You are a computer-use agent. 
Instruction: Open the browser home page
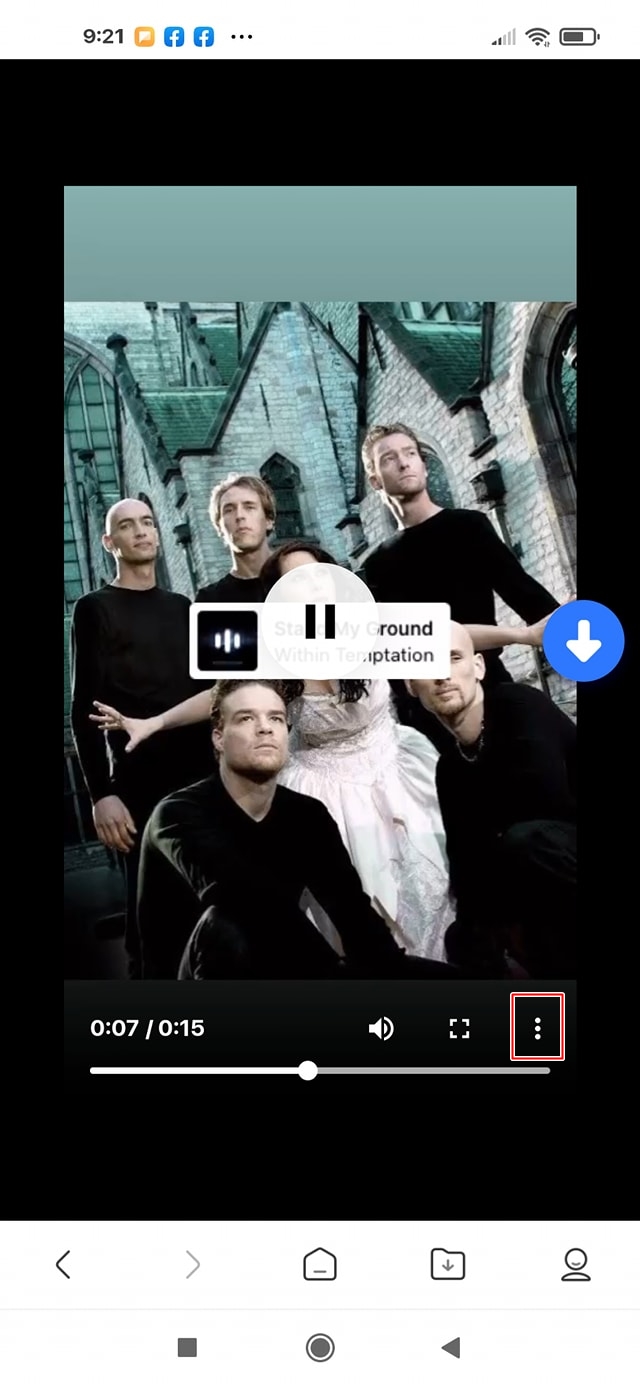point(320,1265)
